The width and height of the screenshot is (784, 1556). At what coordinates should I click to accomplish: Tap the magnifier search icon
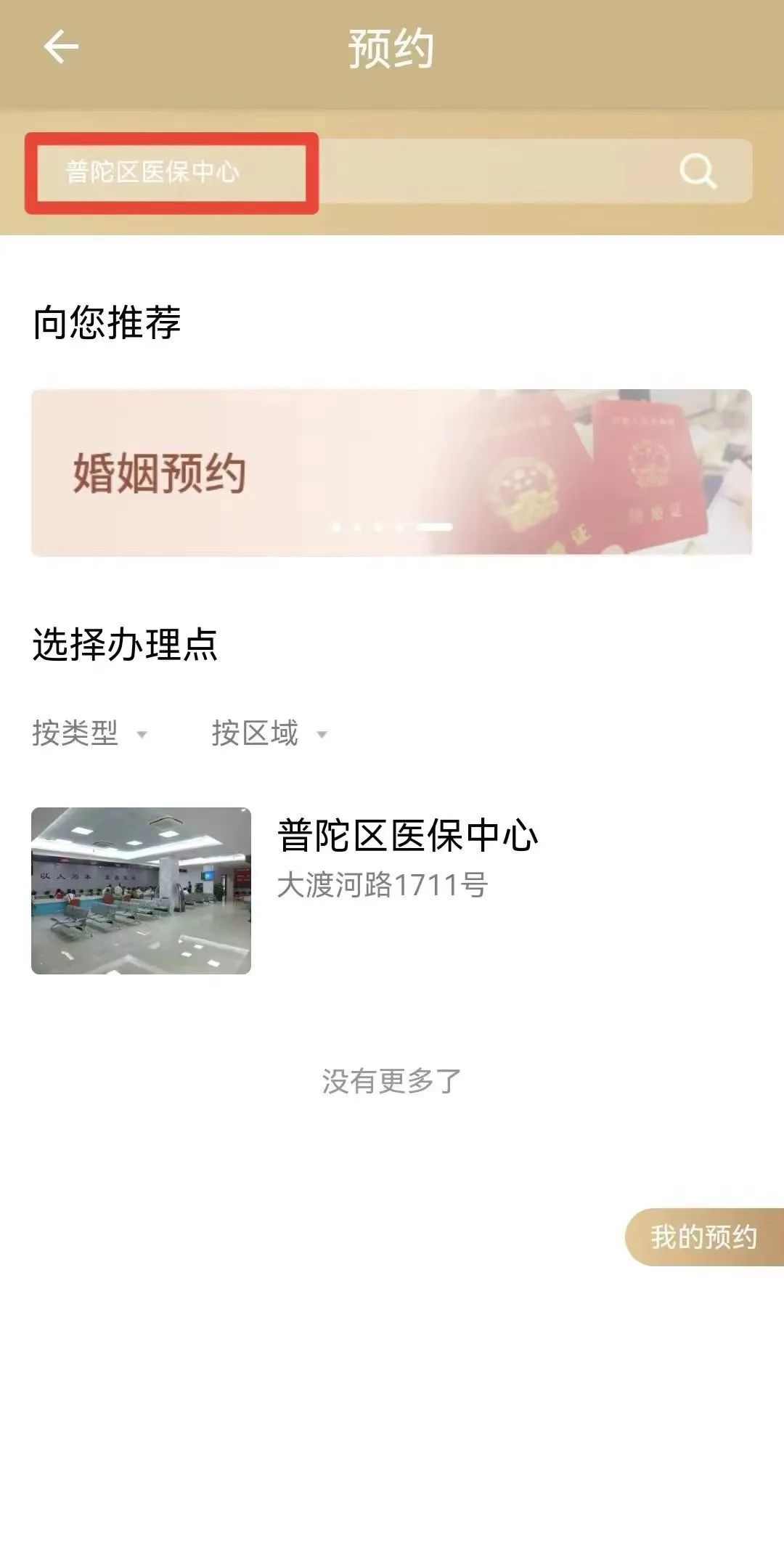tap(698, 171)
